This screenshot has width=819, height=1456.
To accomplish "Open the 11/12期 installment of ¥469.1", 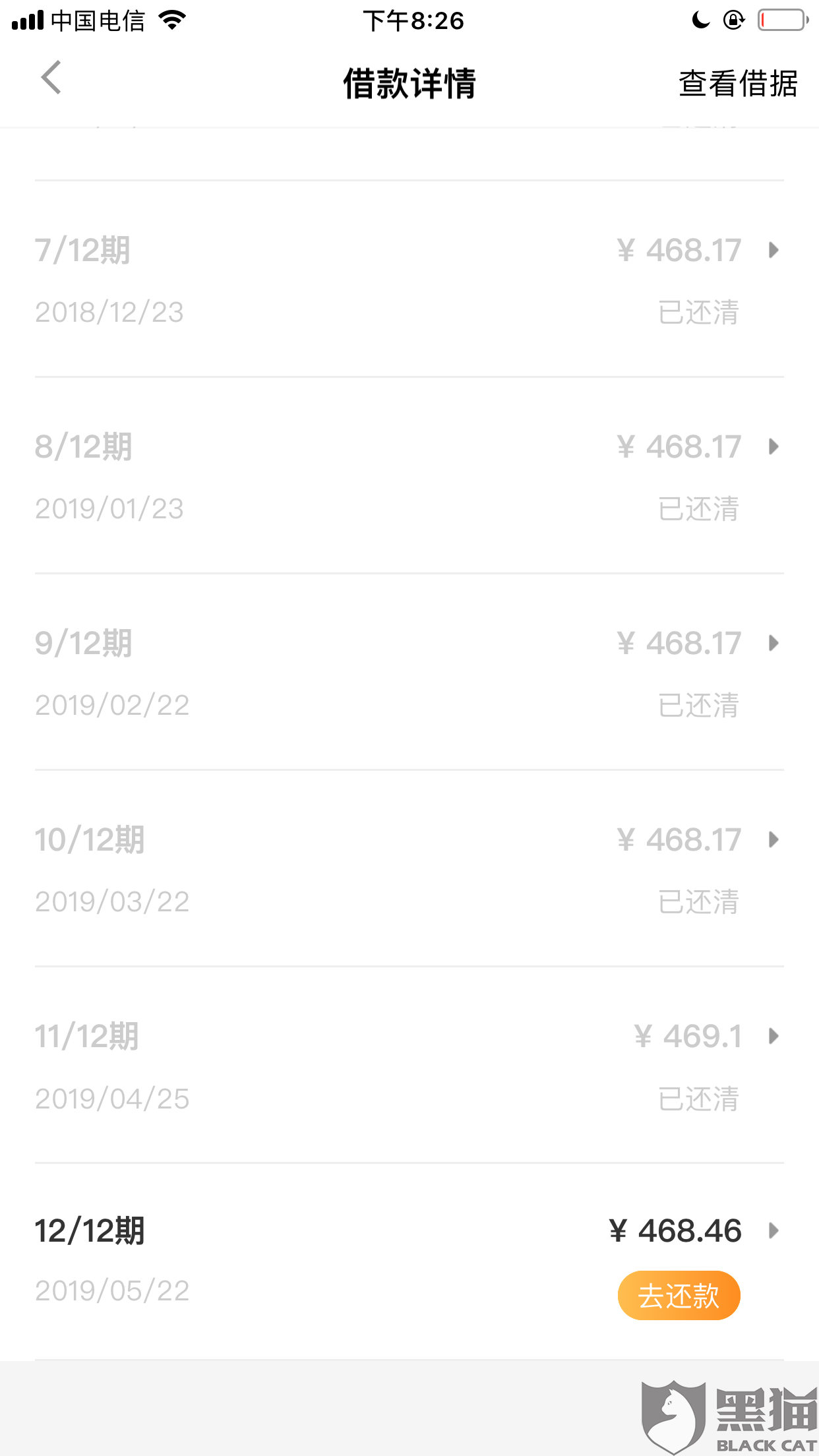I will click(773, 1037).
